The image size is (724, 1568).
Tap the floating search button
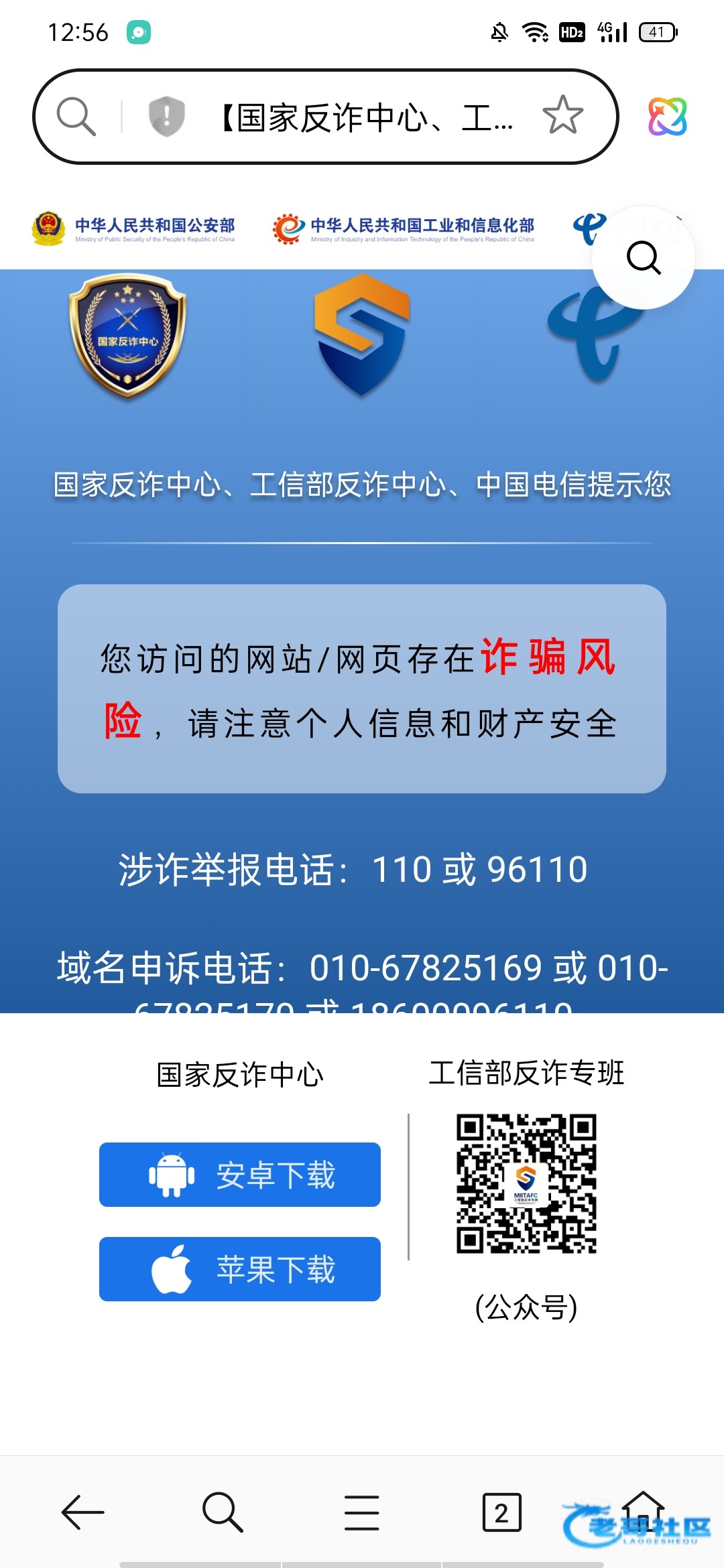(644, 258)
